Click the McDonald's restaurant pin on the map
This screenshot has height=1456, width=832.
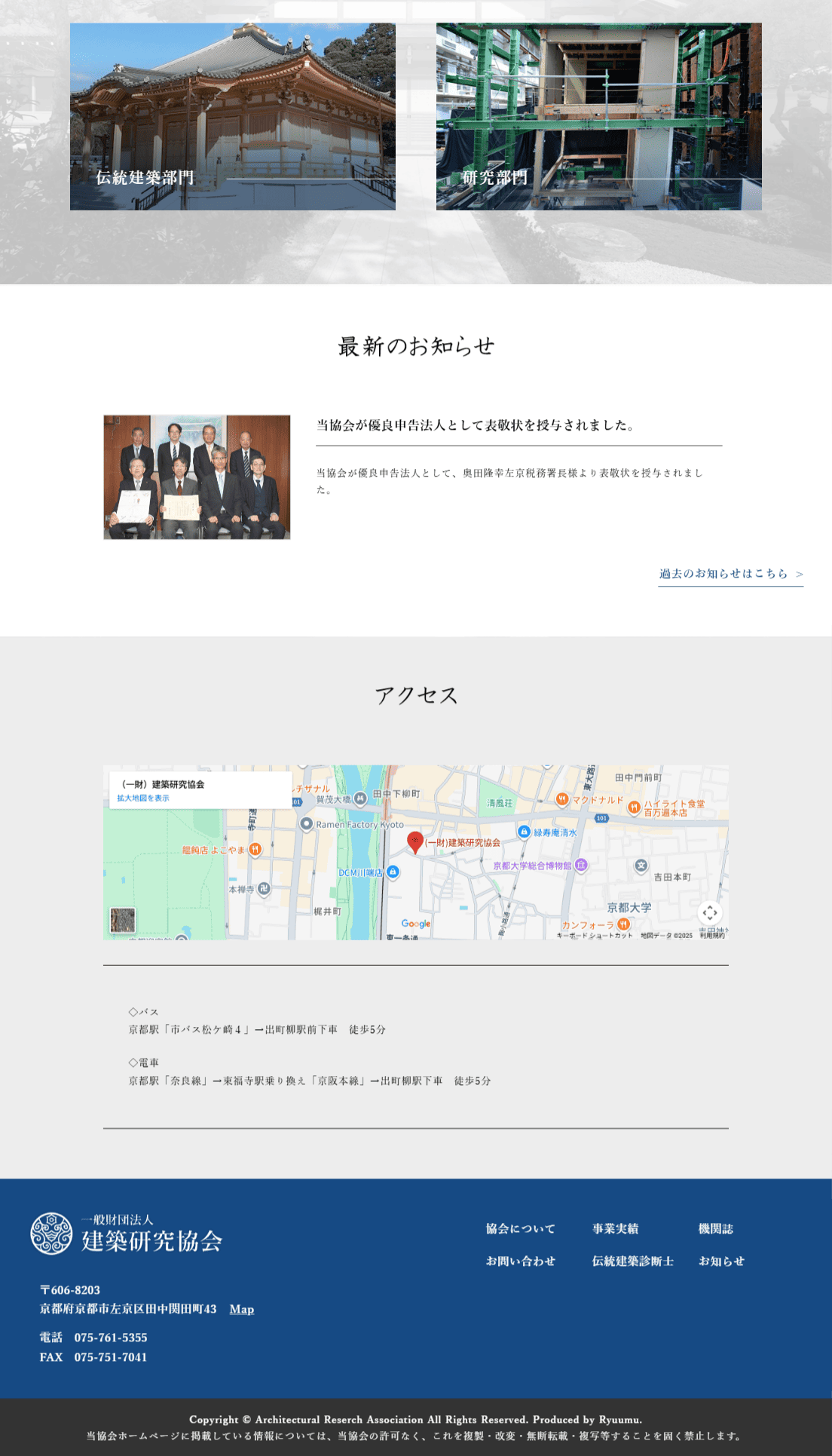[562, 800]
